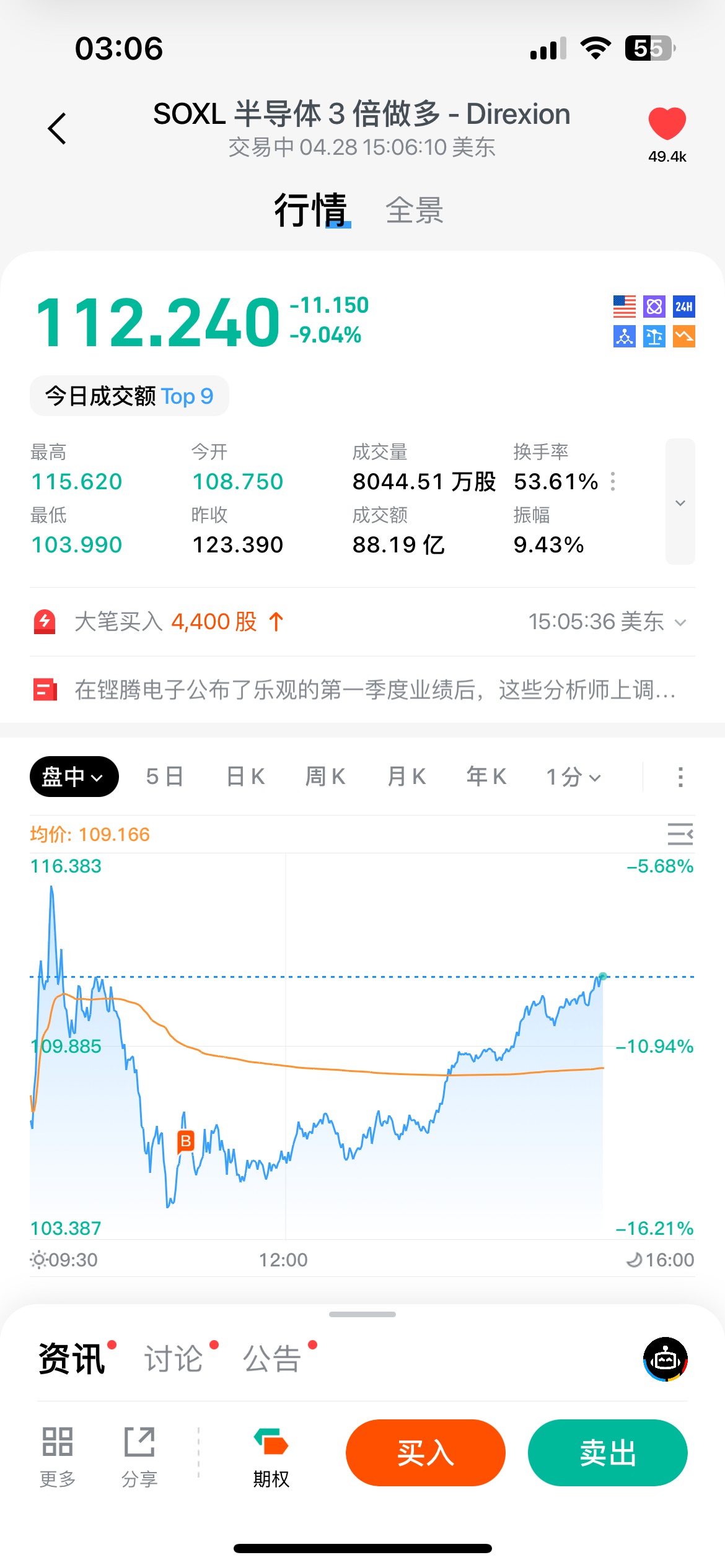This screenshot has height=1568, width=725.
Task: Open the AI robot assistant
Action: tap(665, 1359)
